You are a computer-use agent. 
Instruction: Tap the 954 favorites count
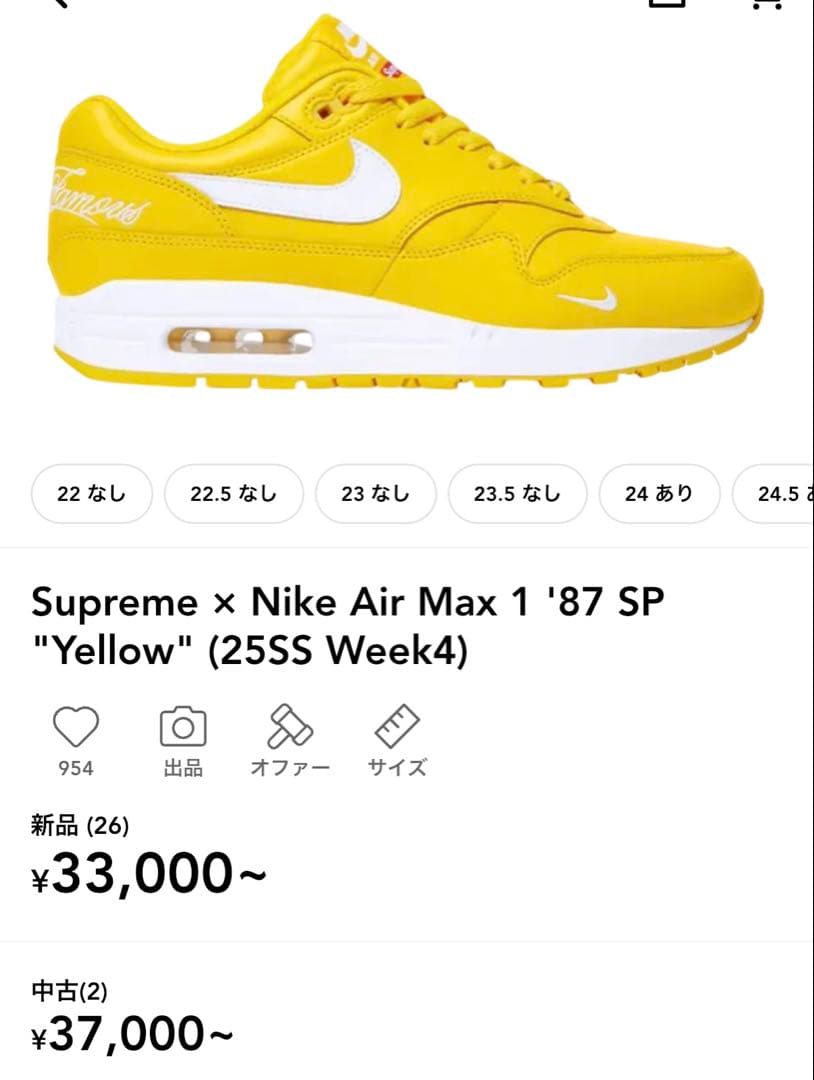point(75,769)
